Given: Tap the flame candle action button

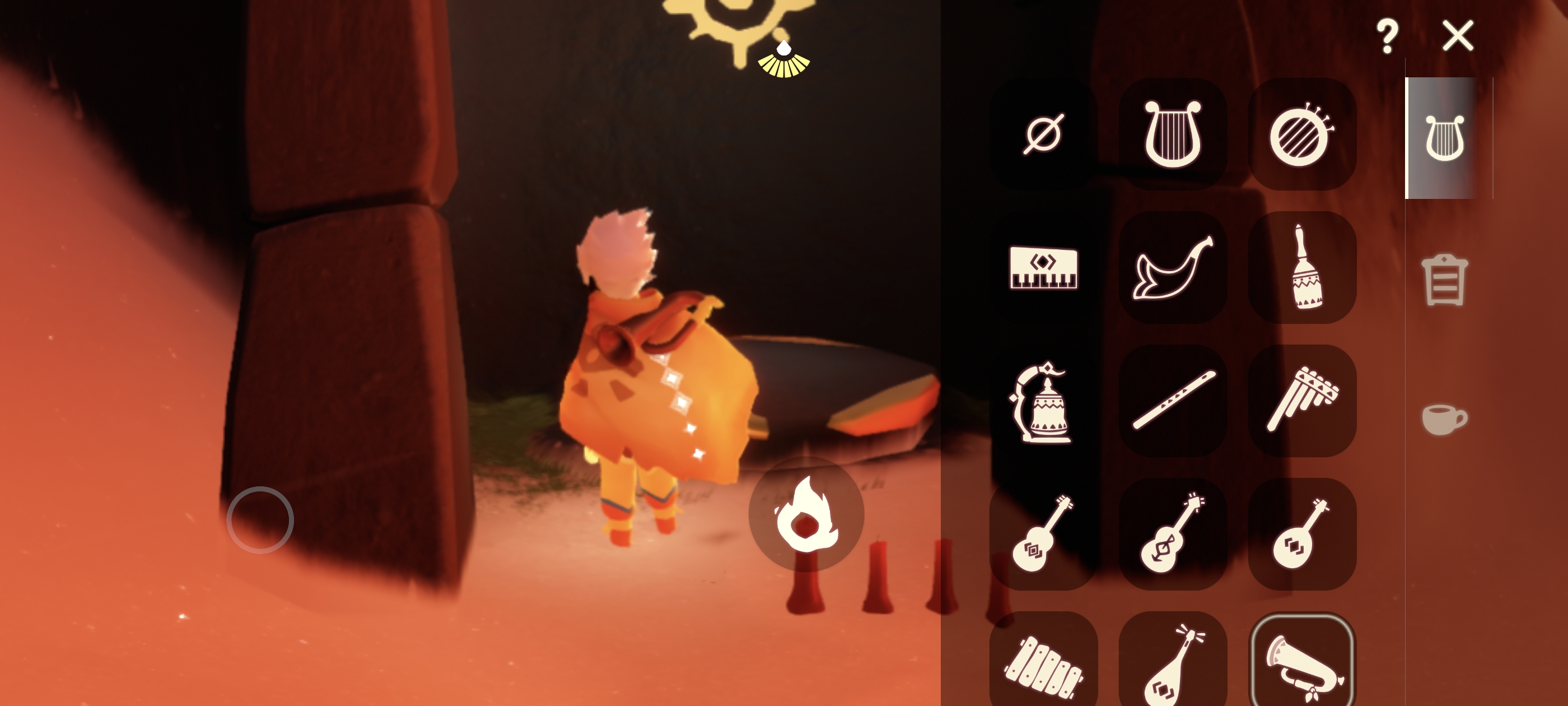Looking at the screenshot, I should tap(806, 513).
